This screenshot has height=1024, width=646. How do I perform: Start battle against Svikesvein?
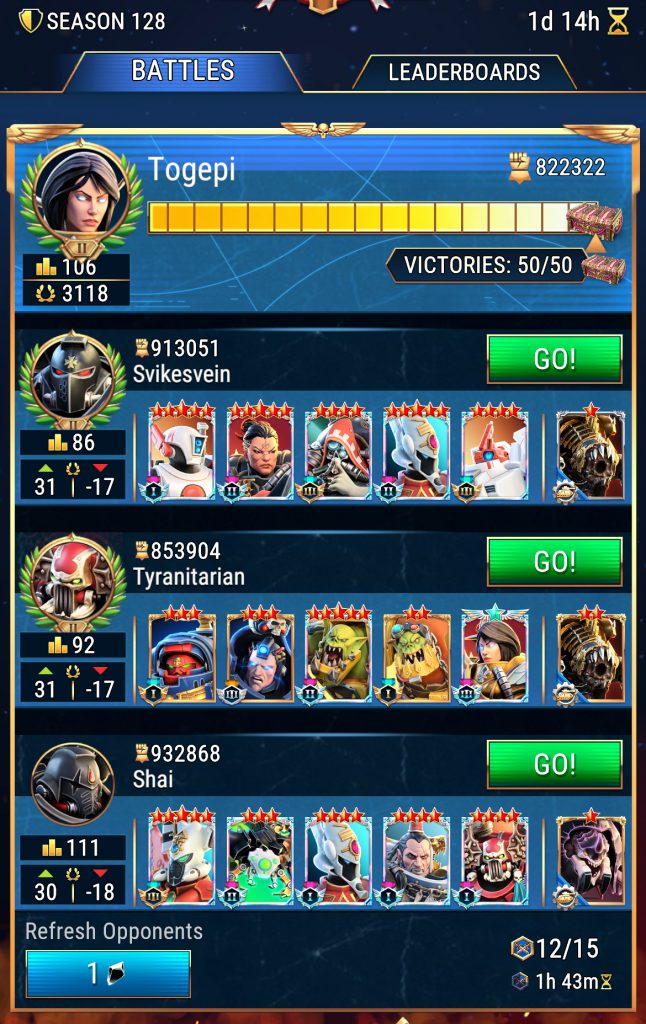(x=554, y=359)
